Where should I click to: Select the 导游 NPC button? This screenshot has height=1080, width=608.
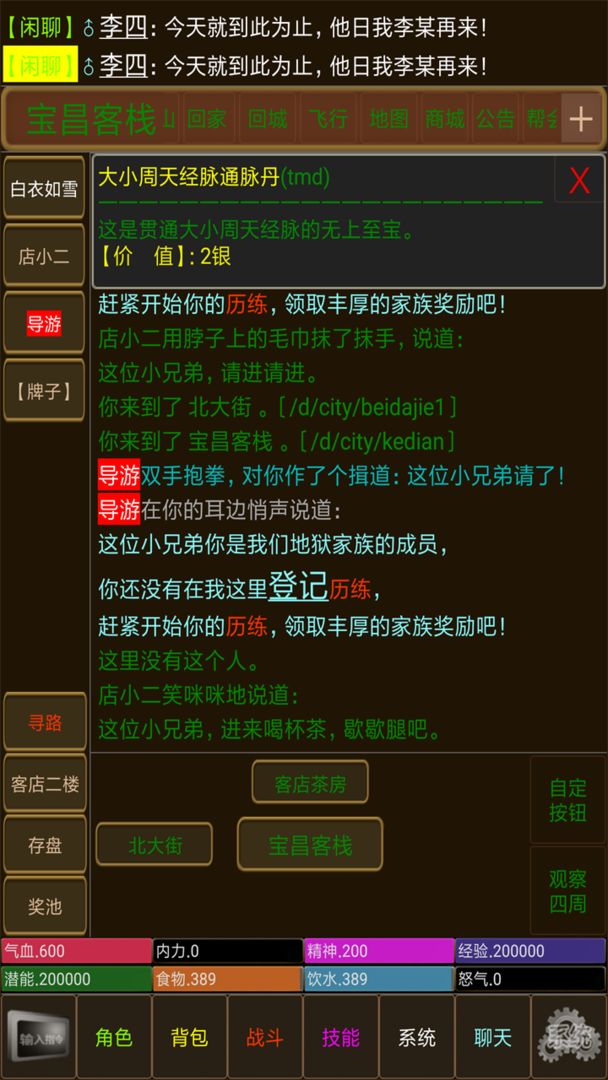(44, 324)
